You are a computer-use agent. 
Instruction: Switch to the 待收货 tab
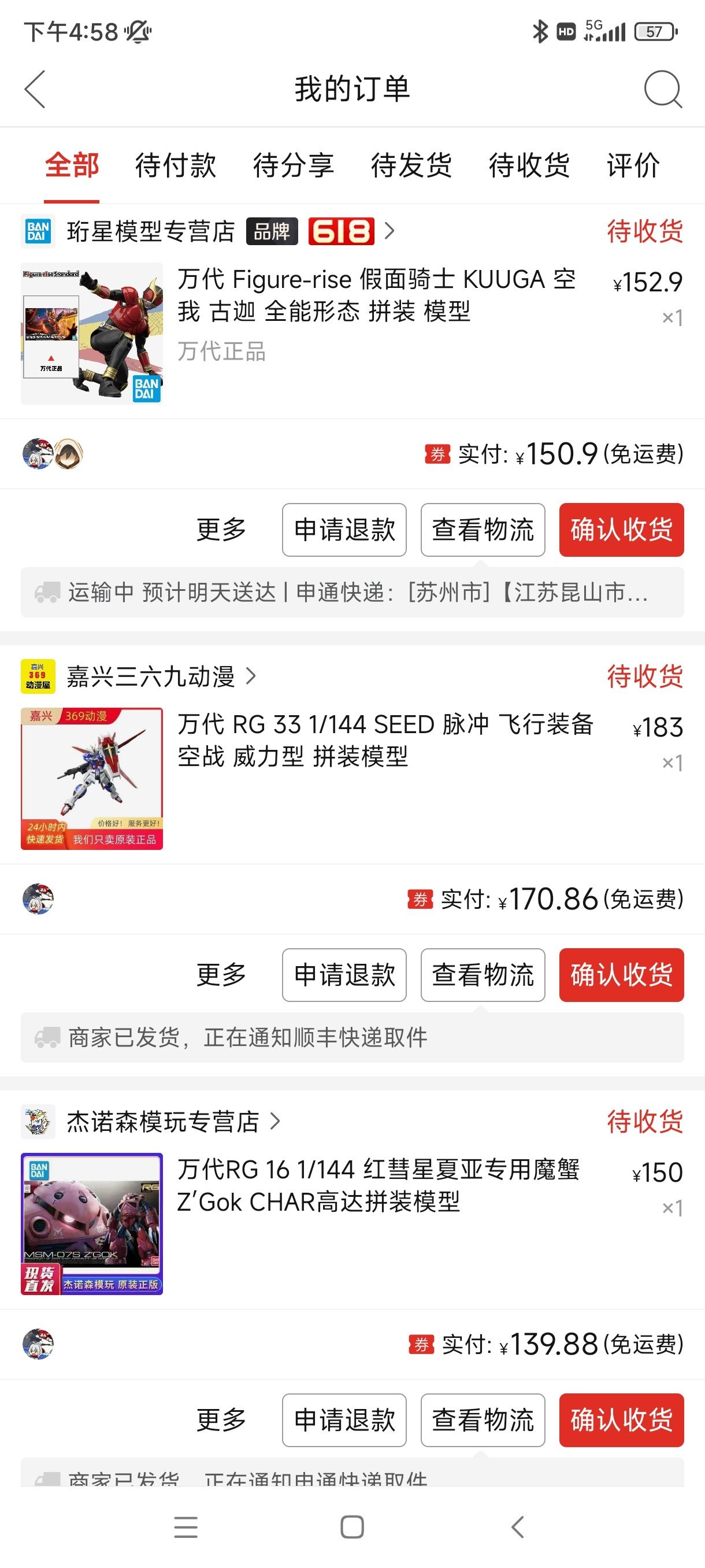click(x=529, y=165)
